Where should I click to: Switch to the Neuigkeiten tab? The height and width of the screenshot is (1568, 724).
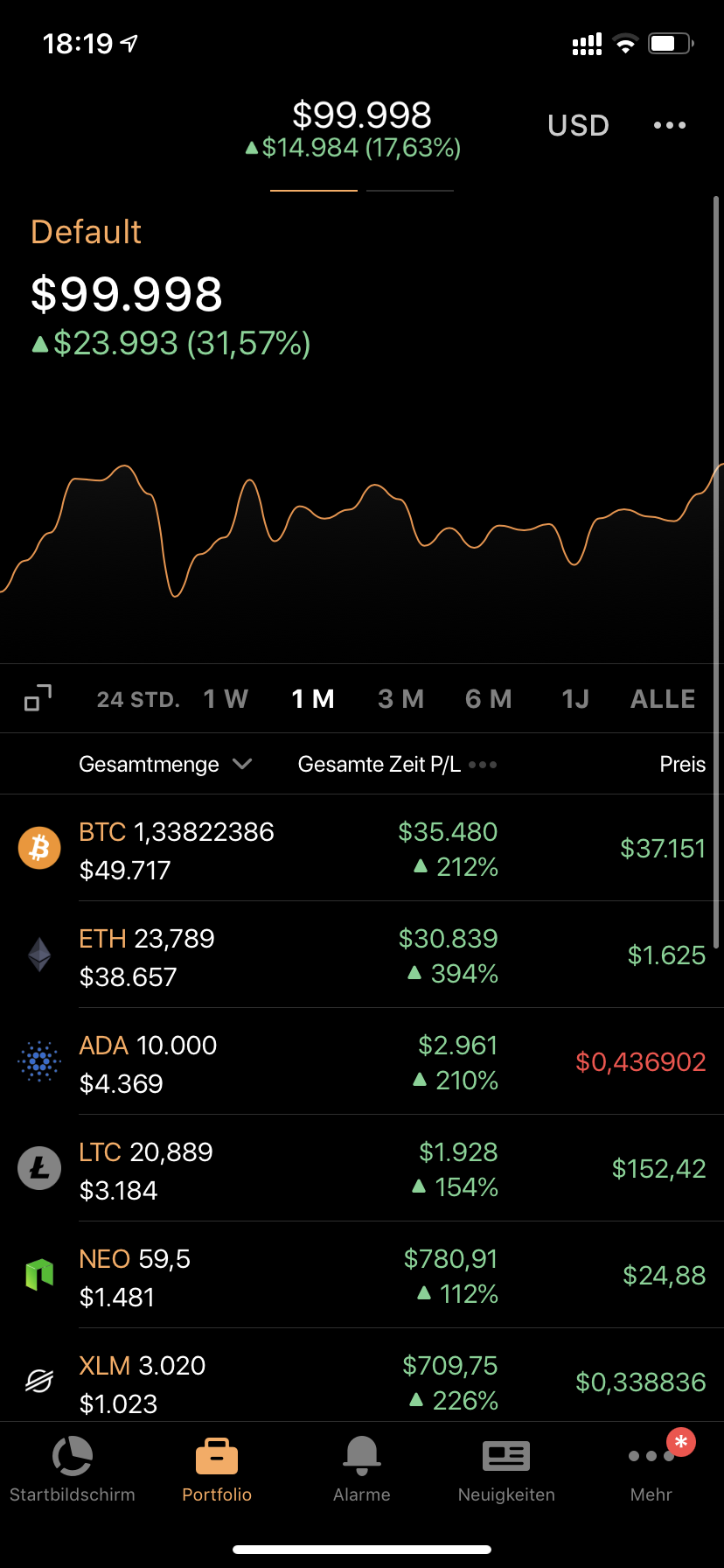506,1470
